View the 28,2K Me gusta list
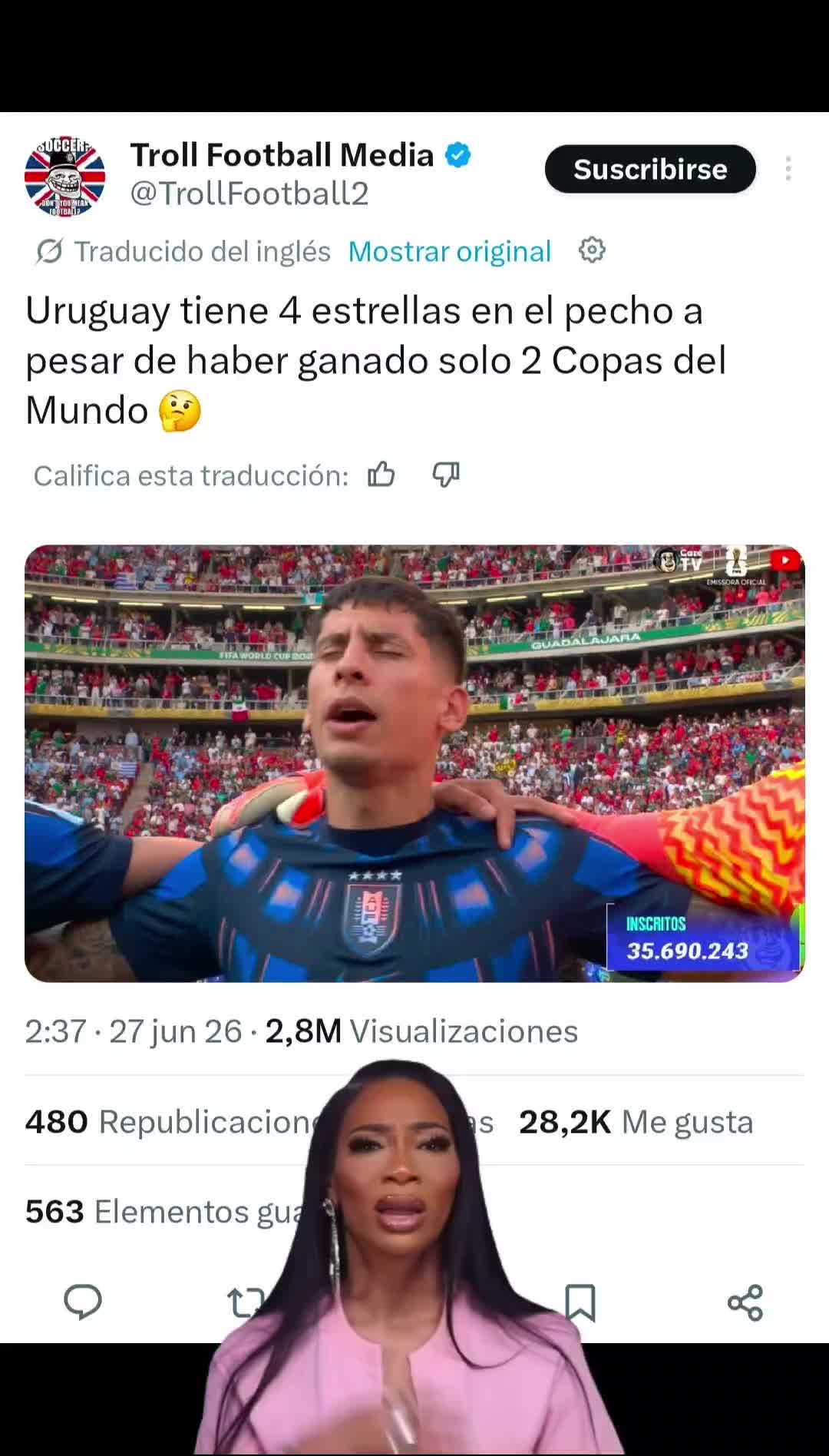829x1456 pixels. (636, 1122)
